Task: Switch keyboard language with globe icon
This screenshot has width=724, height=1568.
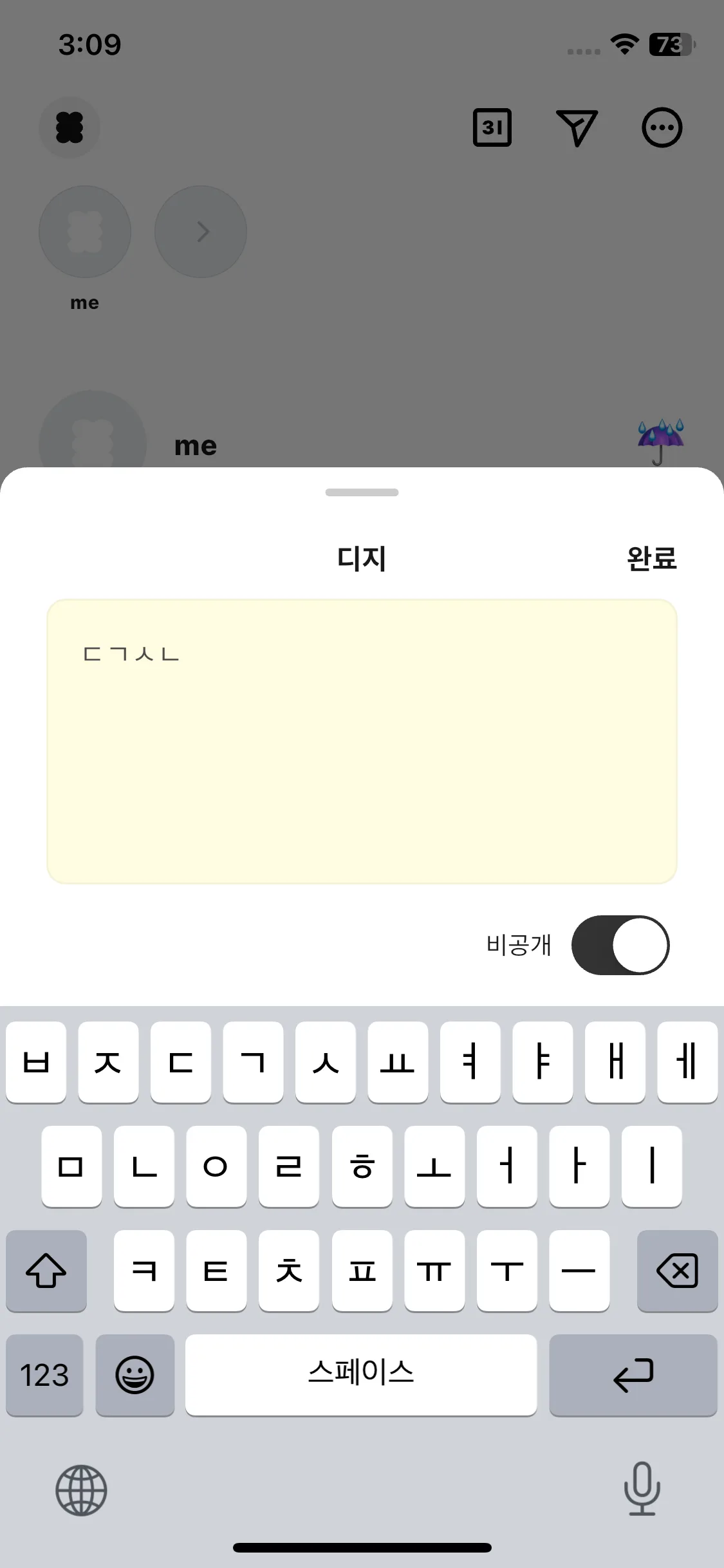Action: pos(81,1490)
